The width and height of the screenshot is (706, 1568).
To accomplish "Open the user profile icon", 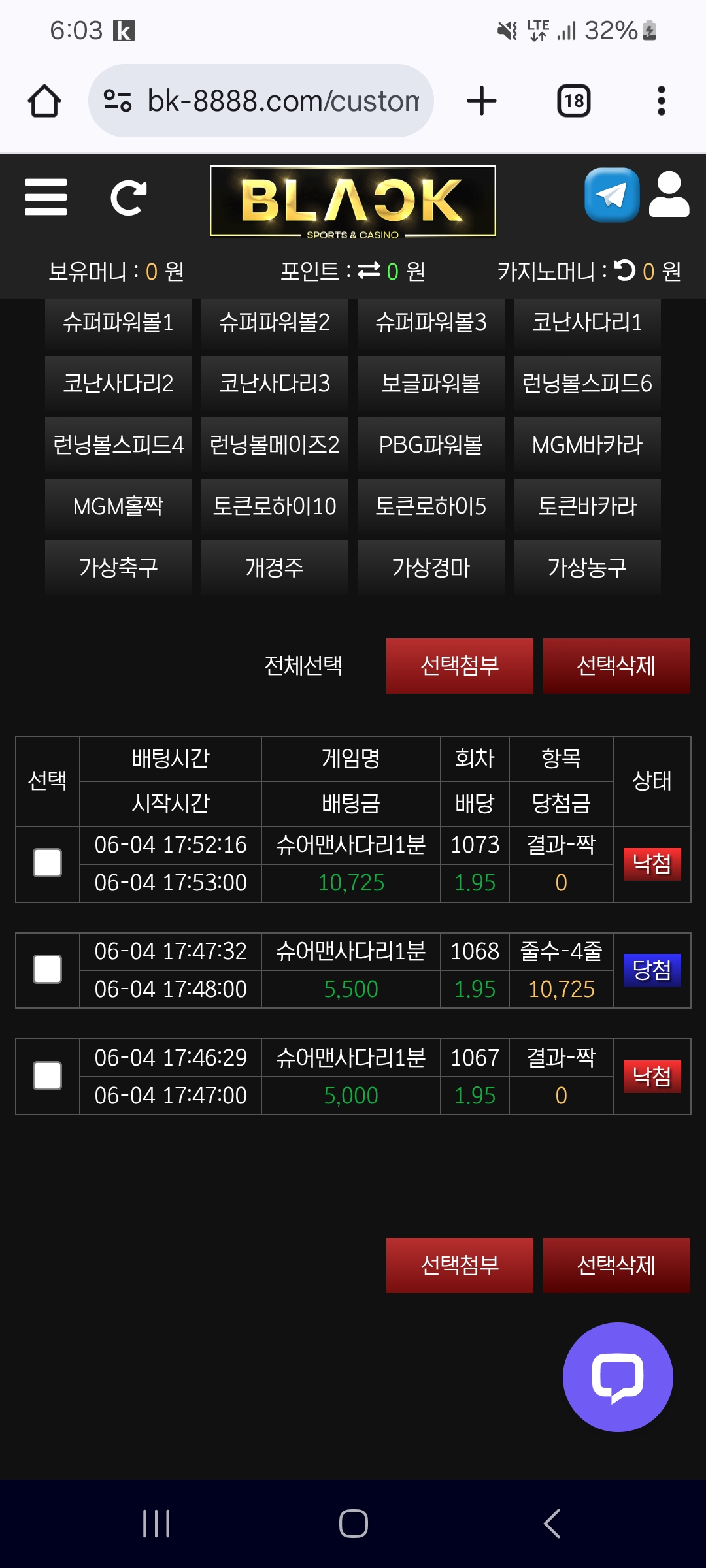I will click(x=669, y=195).
